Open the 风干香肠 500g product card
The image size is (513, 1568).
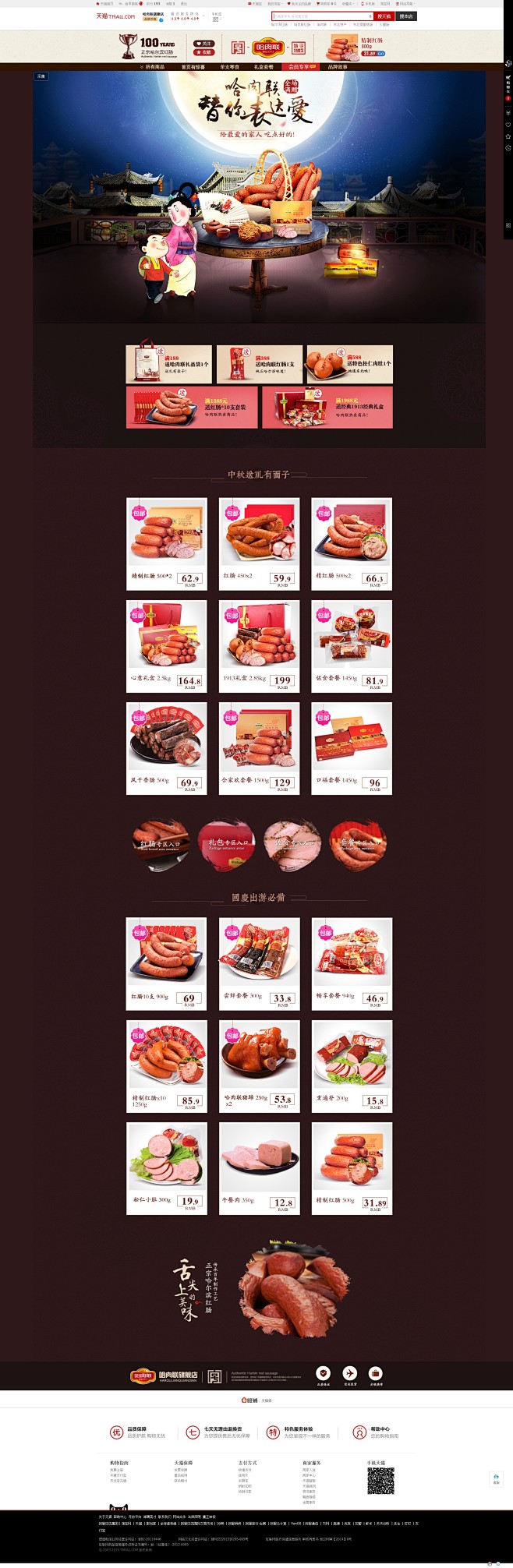167,747
